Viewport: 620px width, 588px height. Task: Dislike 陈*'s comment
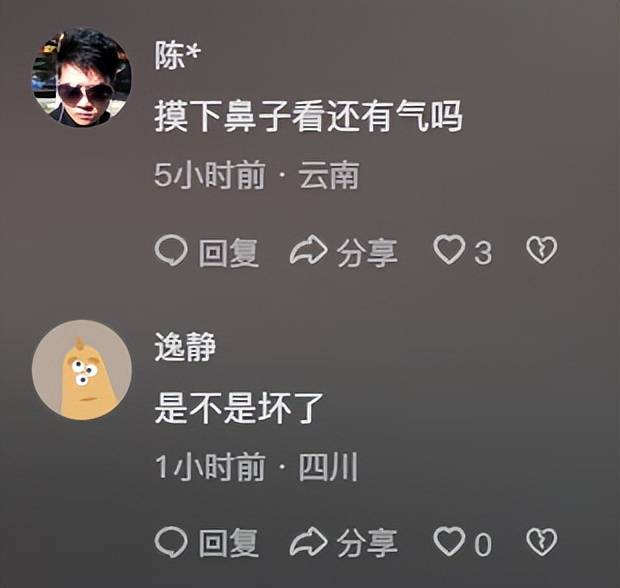click(541, 251)
